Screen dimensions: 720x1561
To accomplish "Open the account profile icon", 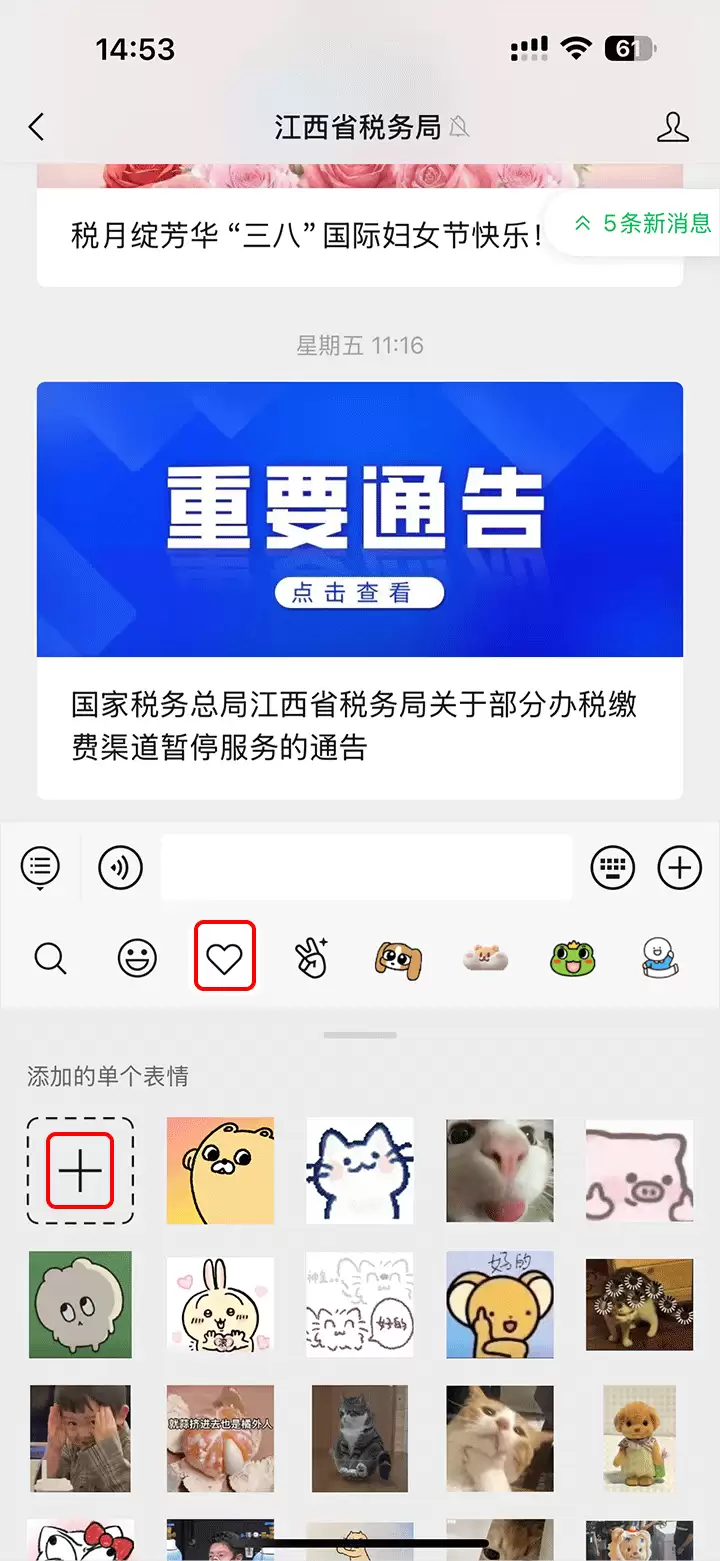I will tap(673, 127).
